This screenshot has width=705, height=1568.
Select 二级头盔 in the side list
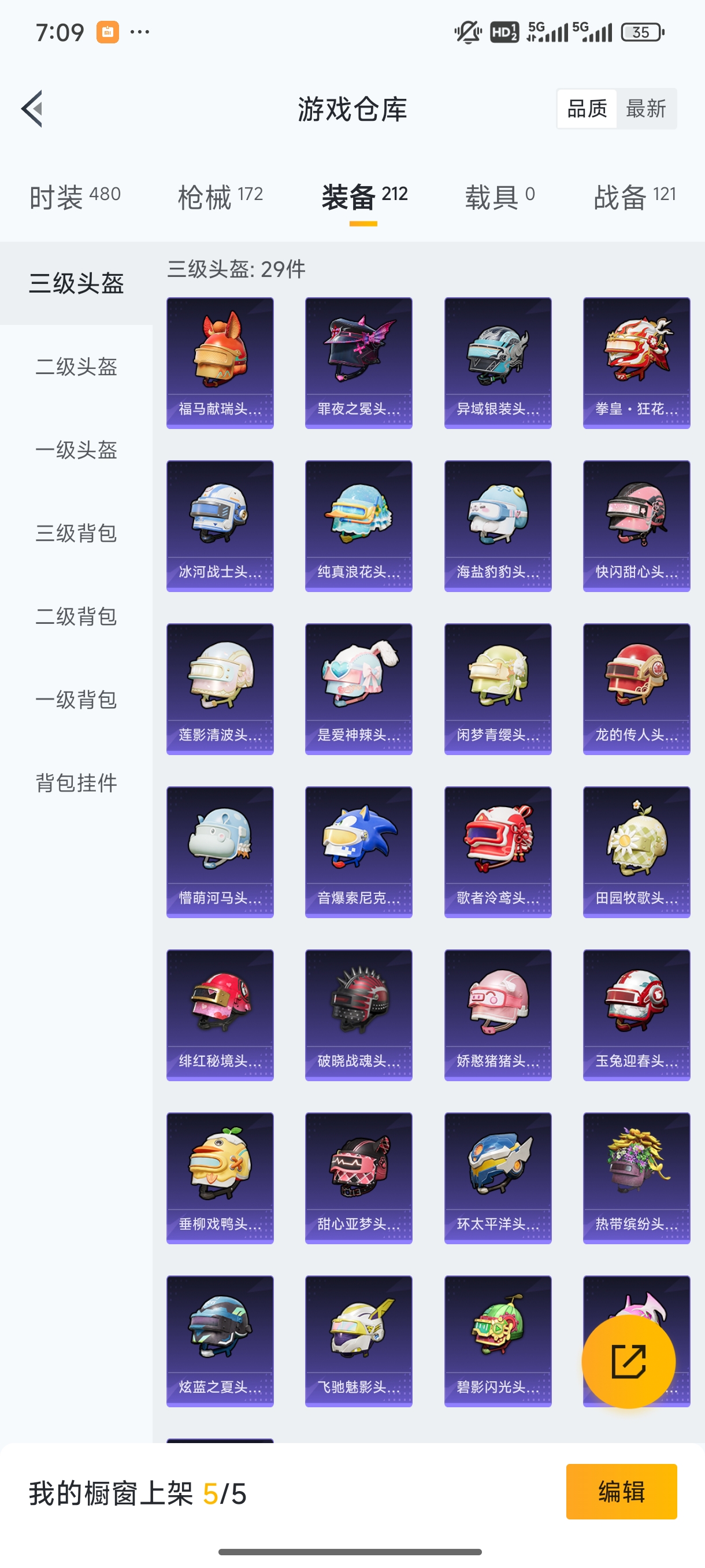click(x=76, y=367)
